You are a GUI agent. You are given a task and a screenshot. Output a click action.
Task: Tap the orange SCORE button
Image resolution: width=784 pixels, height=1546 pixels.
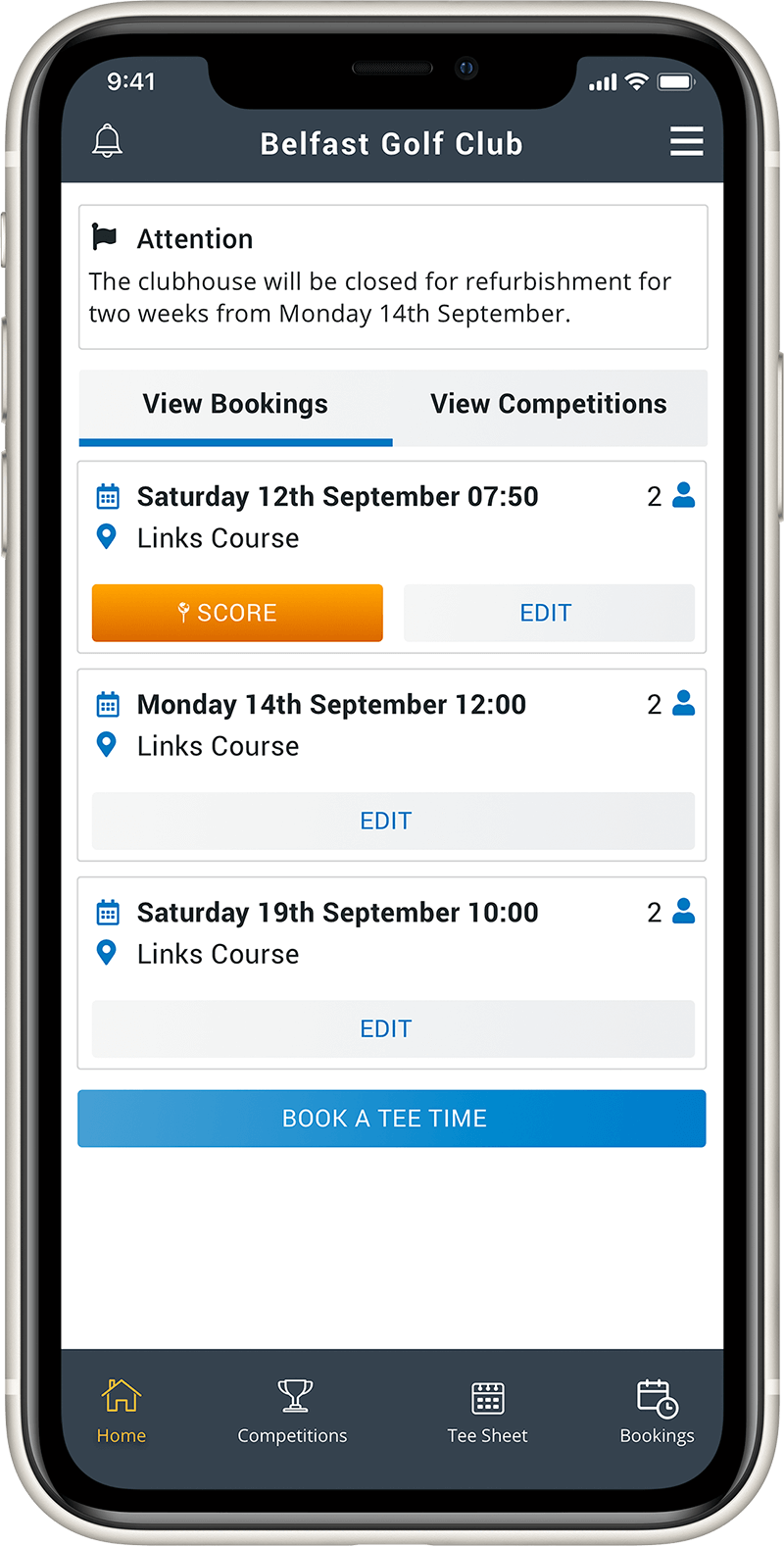click(x=237, y=614)
